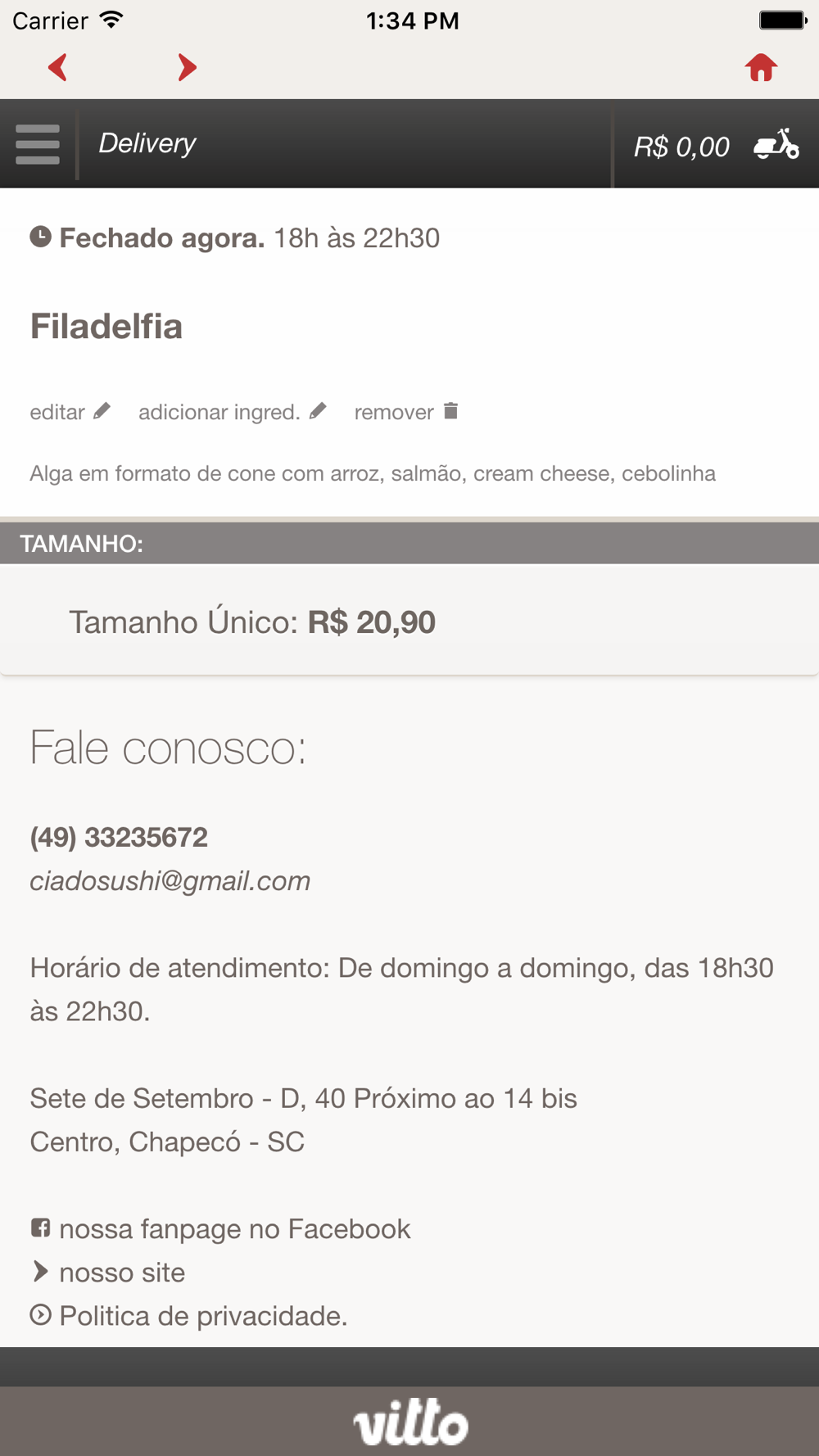Open Politica de privacidade
This screenshot has height=1456, width=819.
click(189, 1316)
